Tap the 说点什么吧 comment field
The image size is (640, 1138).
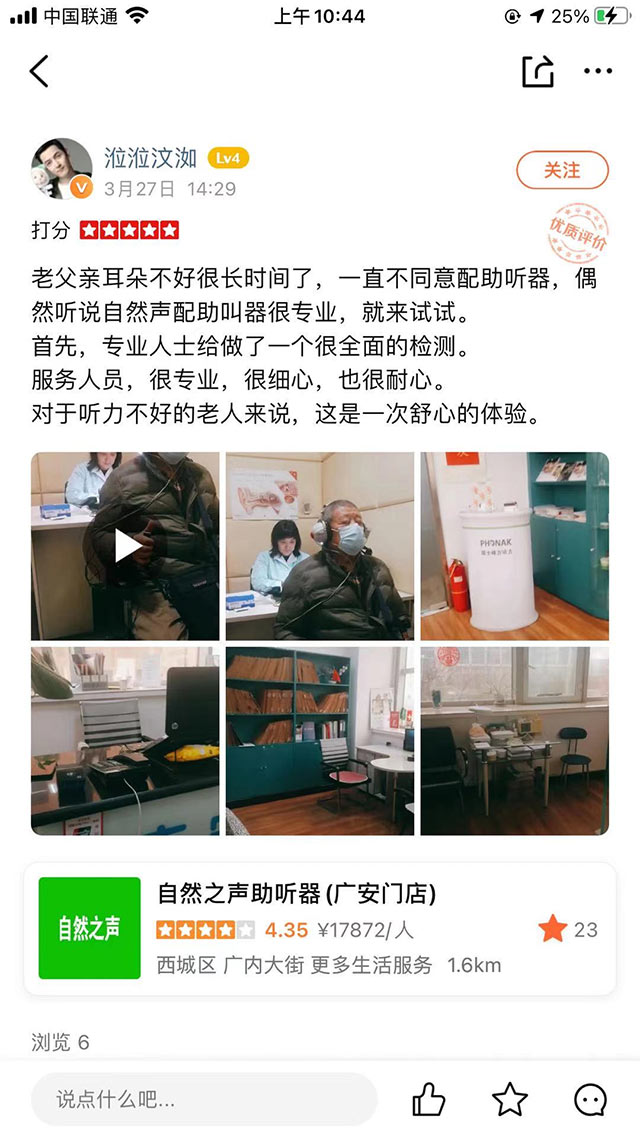click(204, 1100)
